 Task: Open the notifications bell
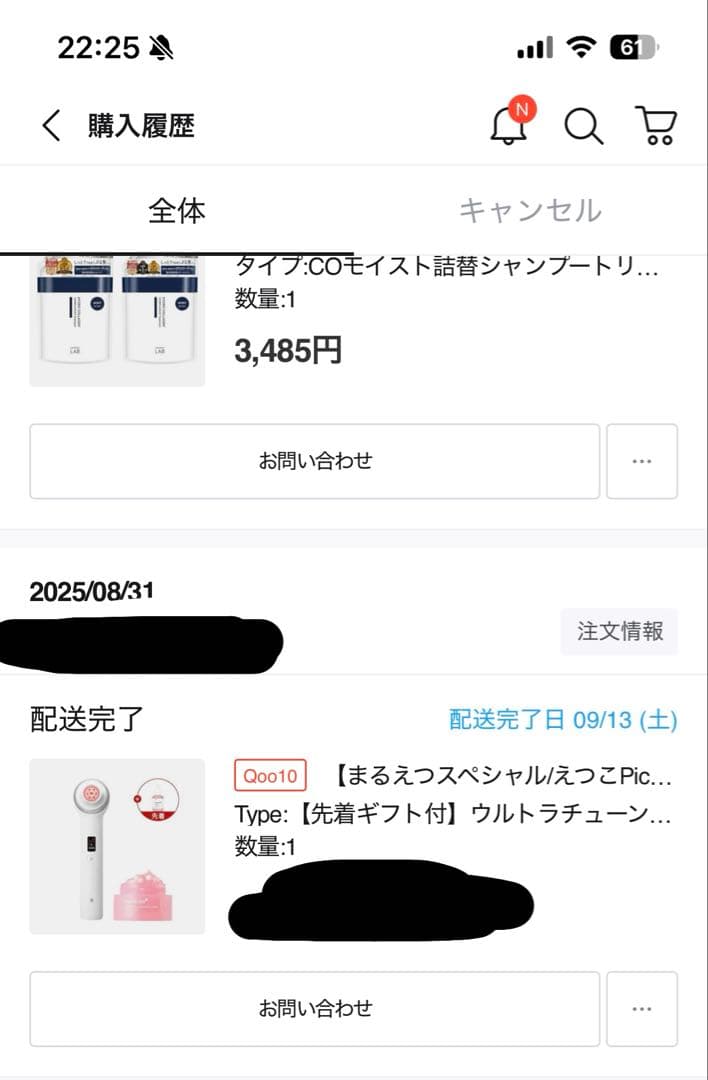[509, 126]
